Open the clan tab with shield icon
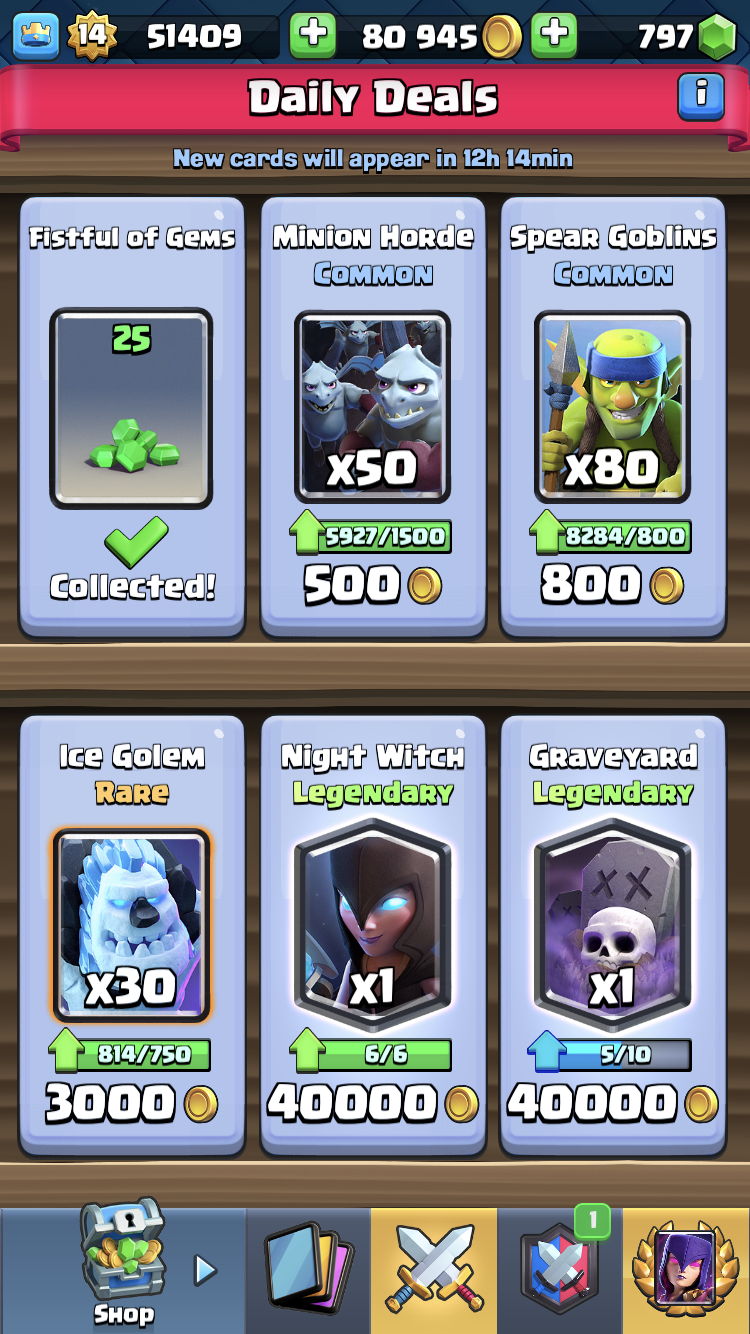The height and width of the screenshot is (1334, 750). (x=560, y=1270)
